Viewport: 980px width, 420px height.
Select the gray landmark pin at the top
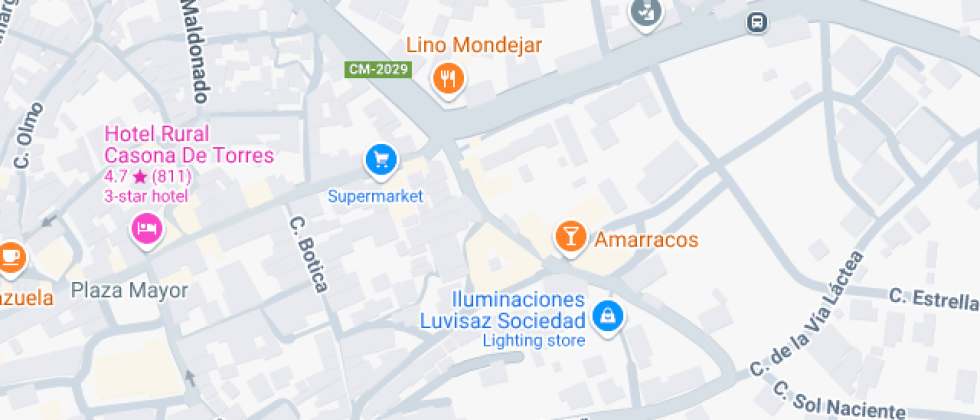tap(646, 12)
